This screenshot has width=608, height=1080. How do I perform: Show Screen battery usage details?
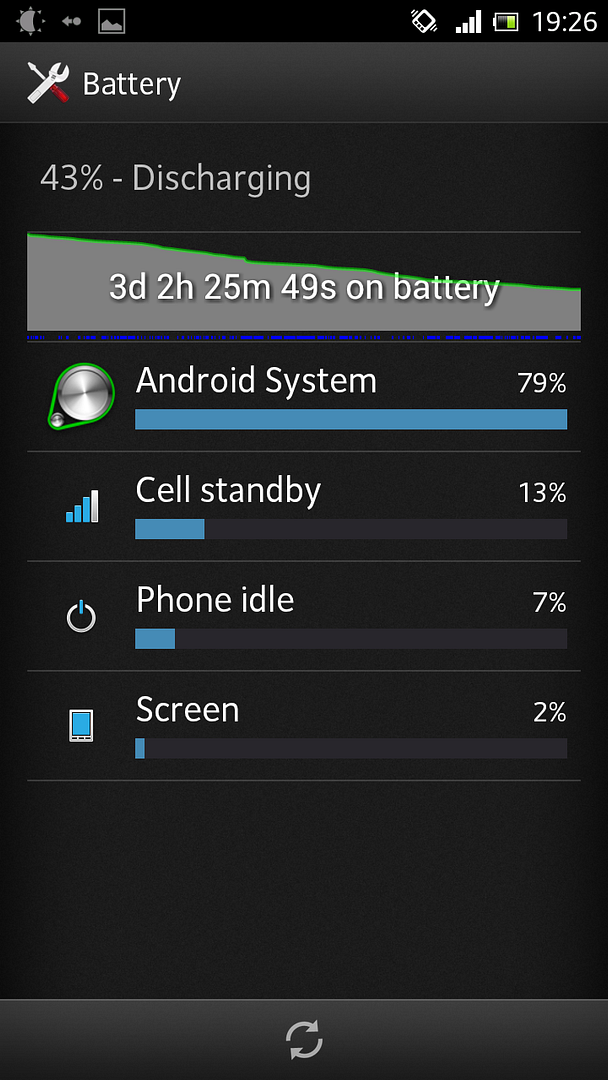click(x=304, y=726)
